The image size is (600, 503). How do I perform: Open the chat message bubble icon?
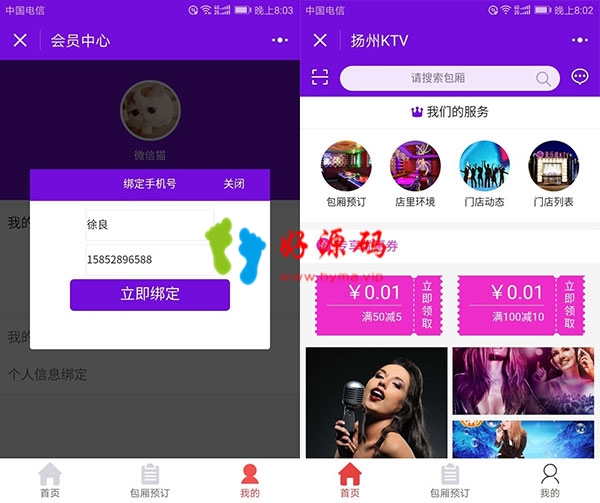[x=580, y=77]
